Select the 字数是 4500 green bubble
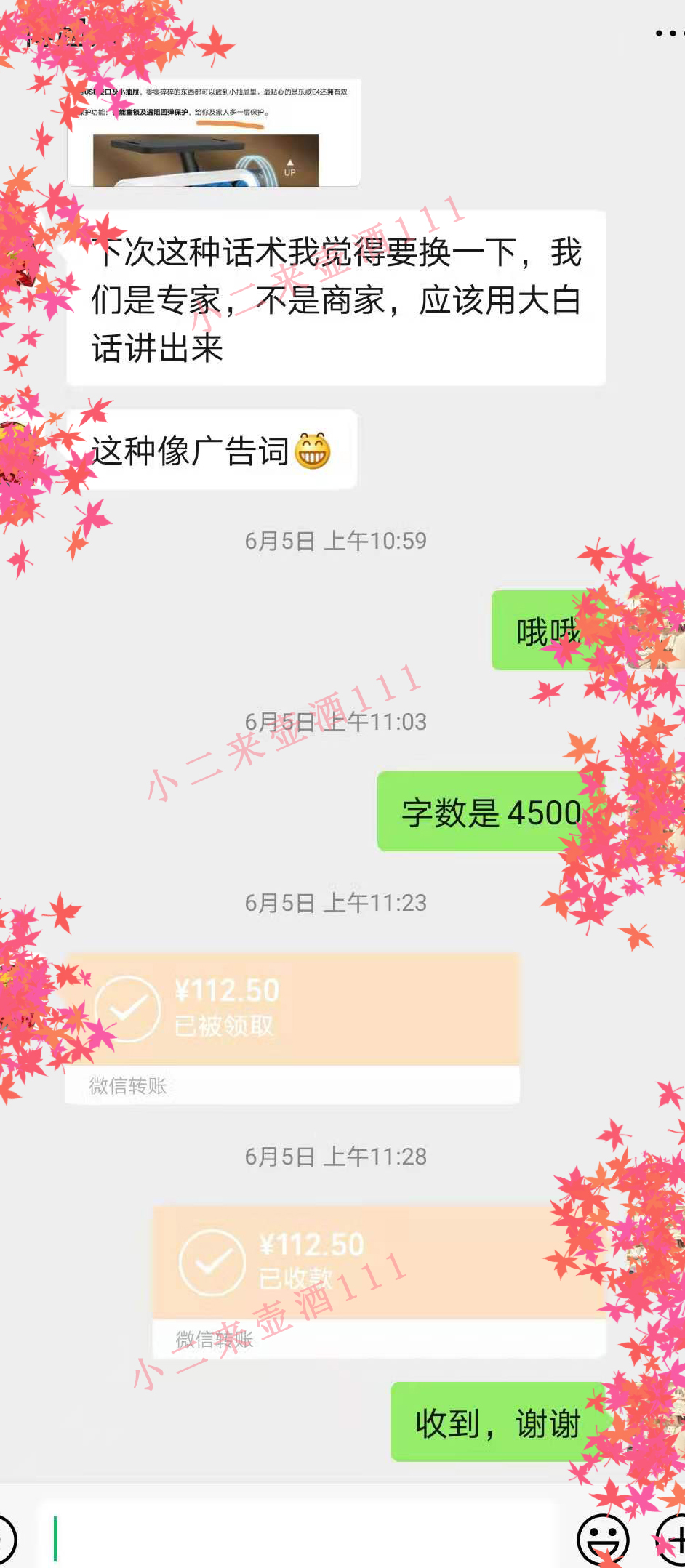 (x=489, y=811)
